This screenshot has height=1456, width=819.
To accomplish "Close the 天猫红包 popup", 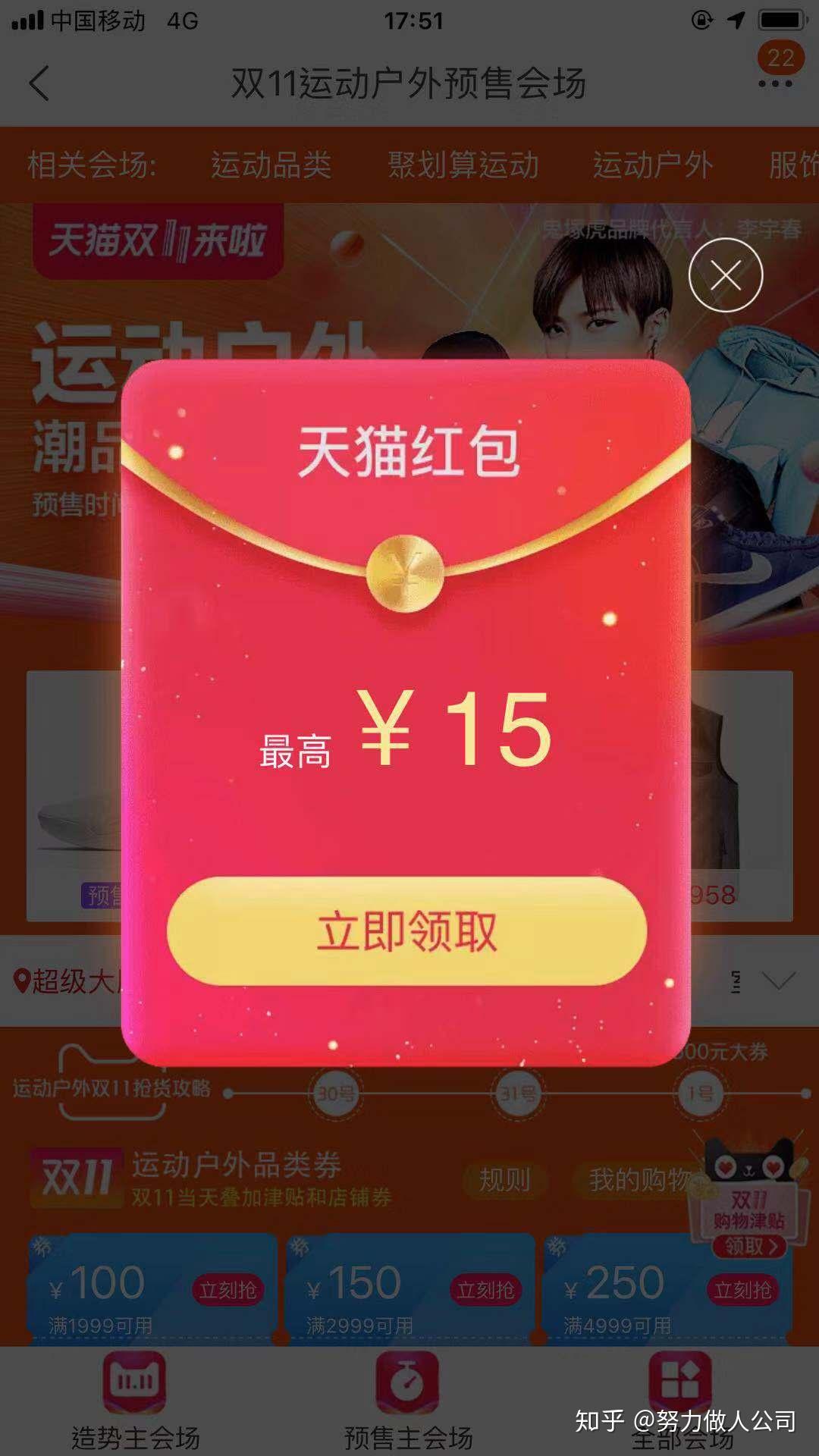I will 726,275.
